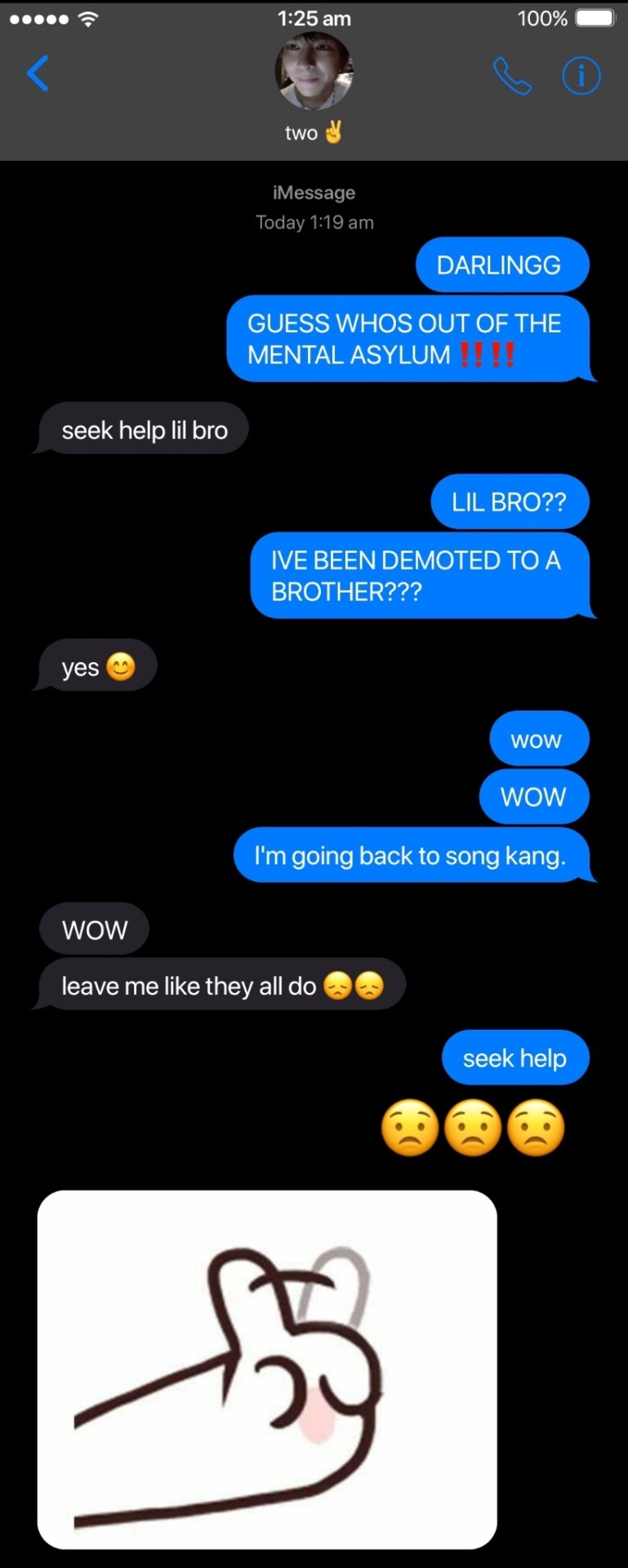This screenshot has width=628, height=1568.
Task: Call the contact named two
Action: [x=512, y=76]
